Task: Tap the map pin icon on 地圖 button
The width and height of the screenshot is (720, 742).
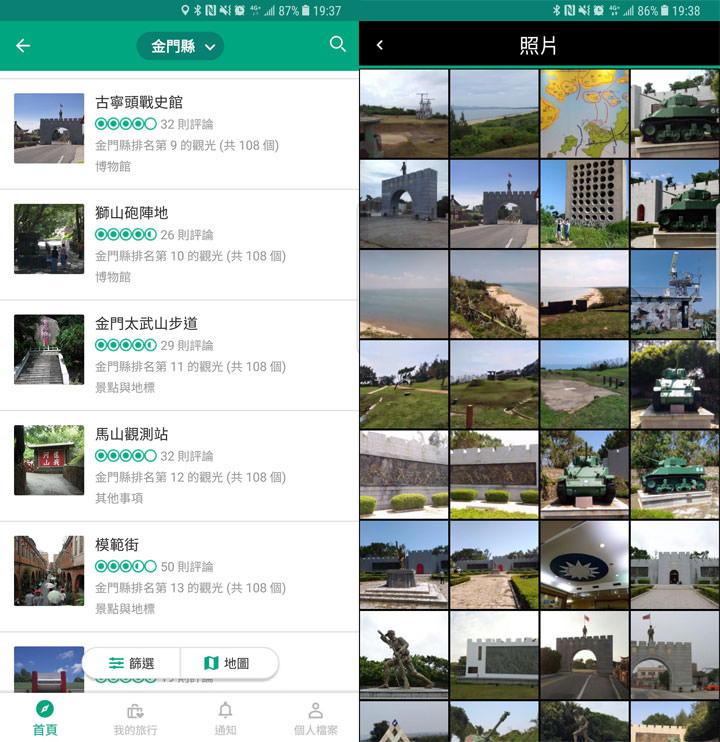Action: tap(213, 663)
